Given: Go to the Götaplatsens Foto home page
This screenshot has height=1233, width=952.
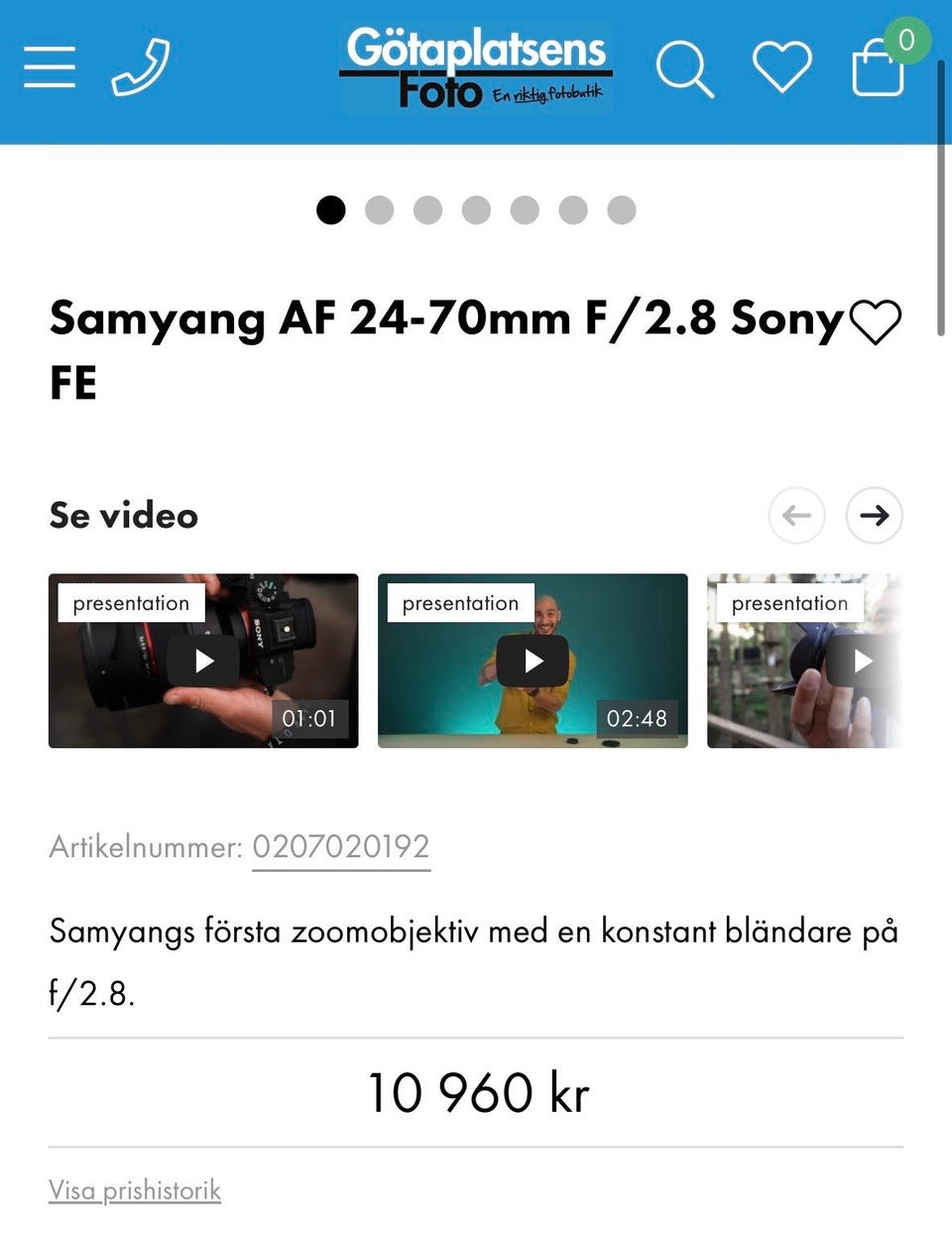Looking at the screenshot, I should click(475, 67).
